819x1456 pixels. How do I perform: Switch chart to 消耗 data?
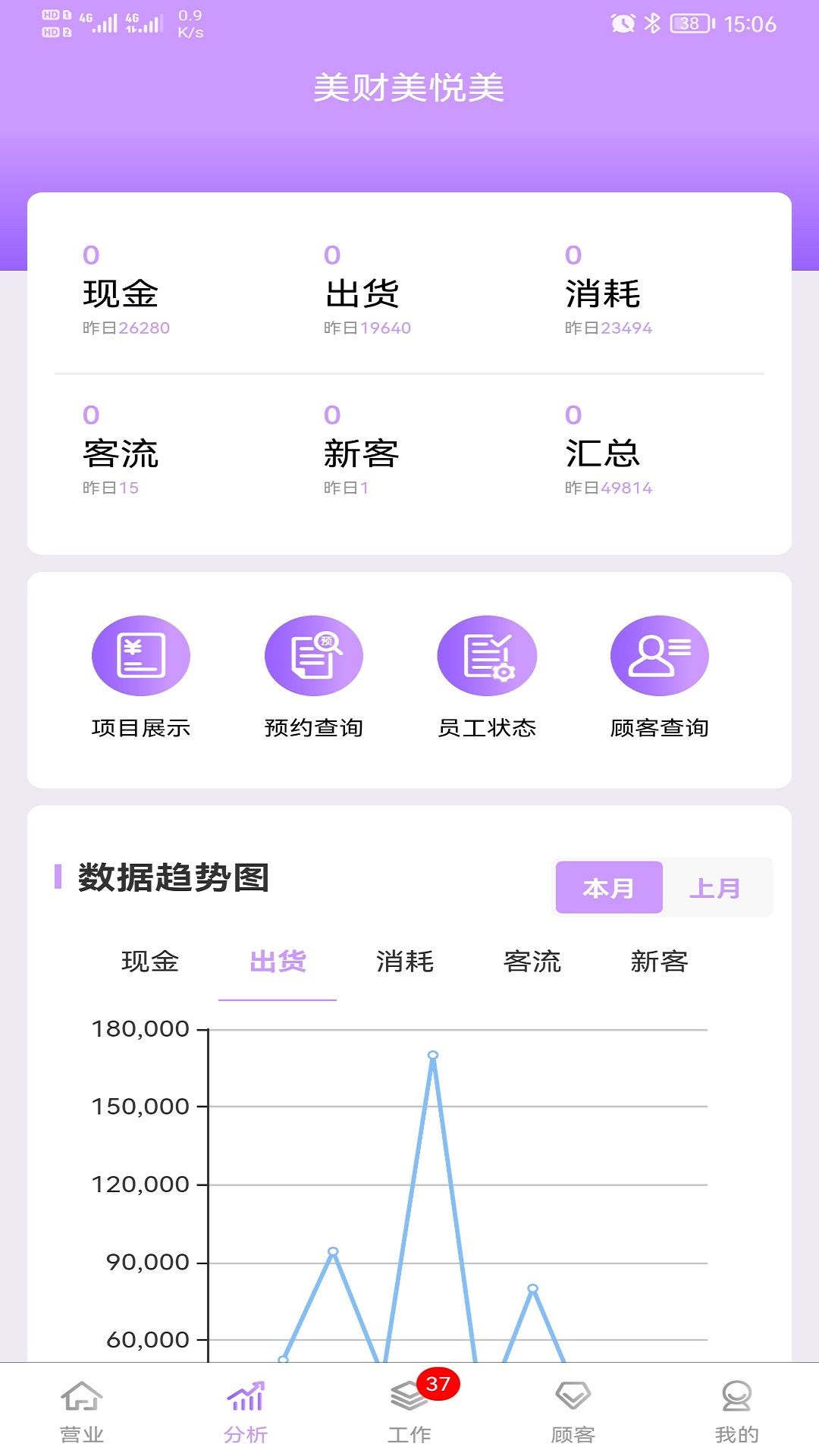point(405,962)
